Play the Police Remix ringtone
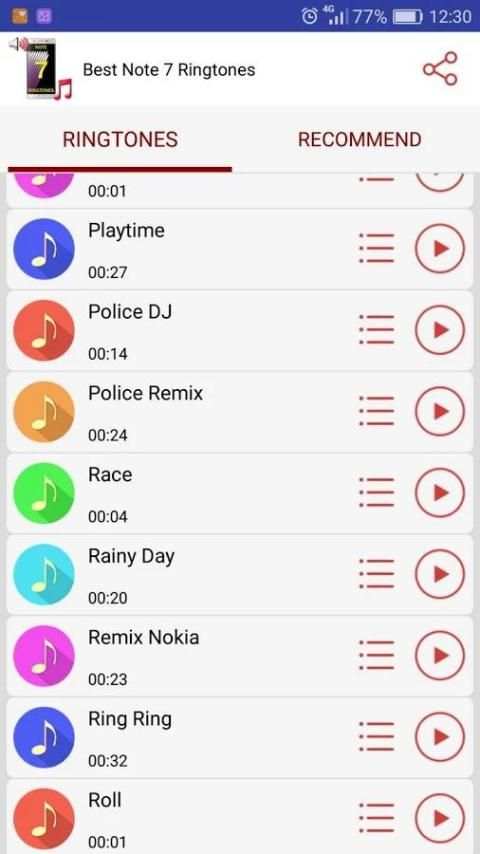The image size is (480, 854). pos(440,412)
